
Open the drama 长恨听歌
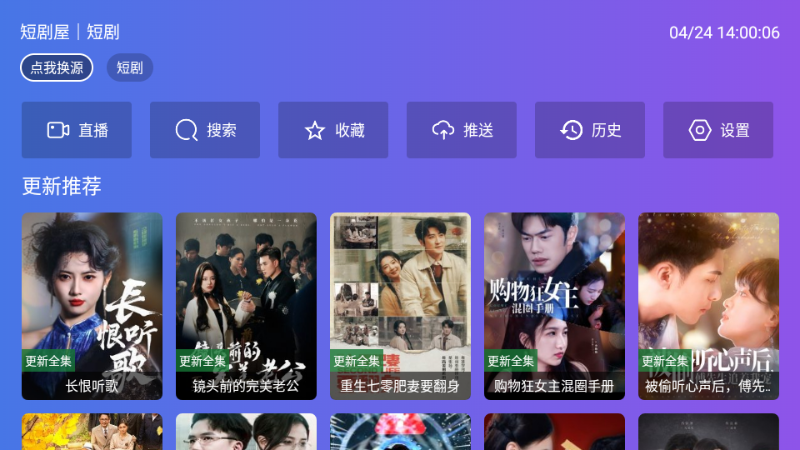pyautogui.click(x=92, y=305)
